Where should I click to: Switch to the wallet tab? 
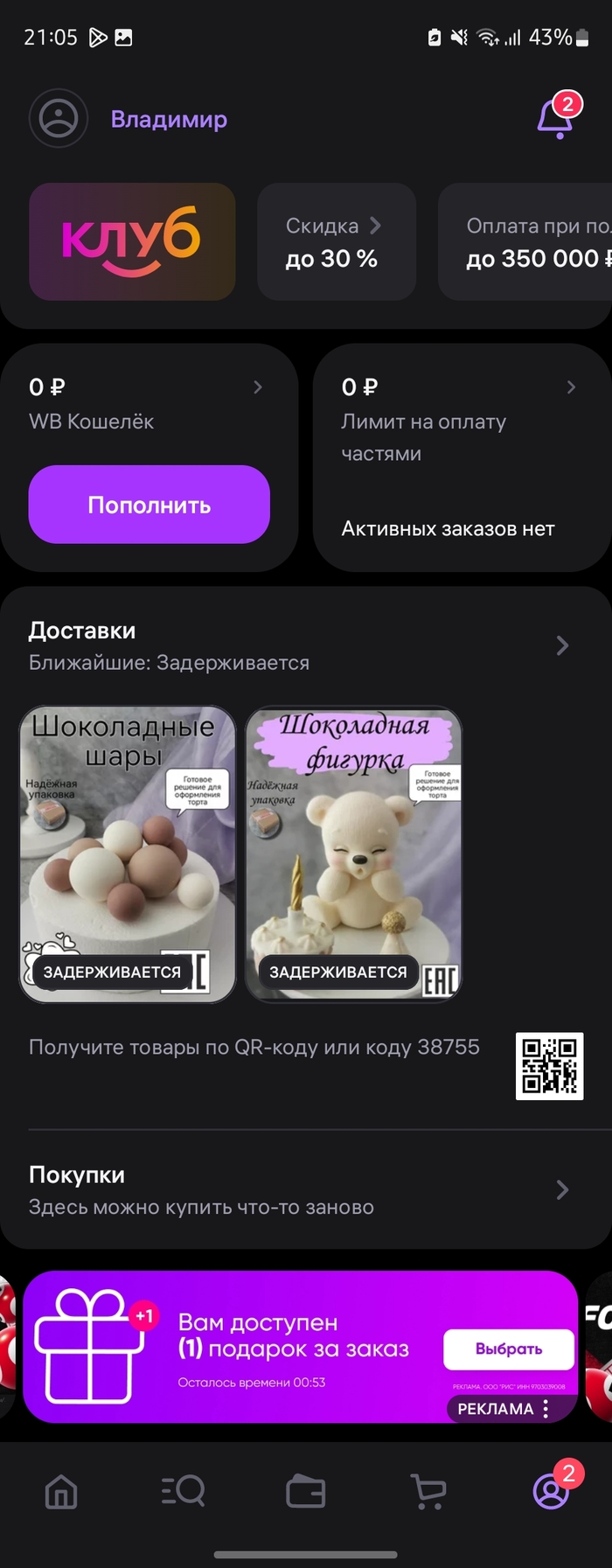[306, 1491]
